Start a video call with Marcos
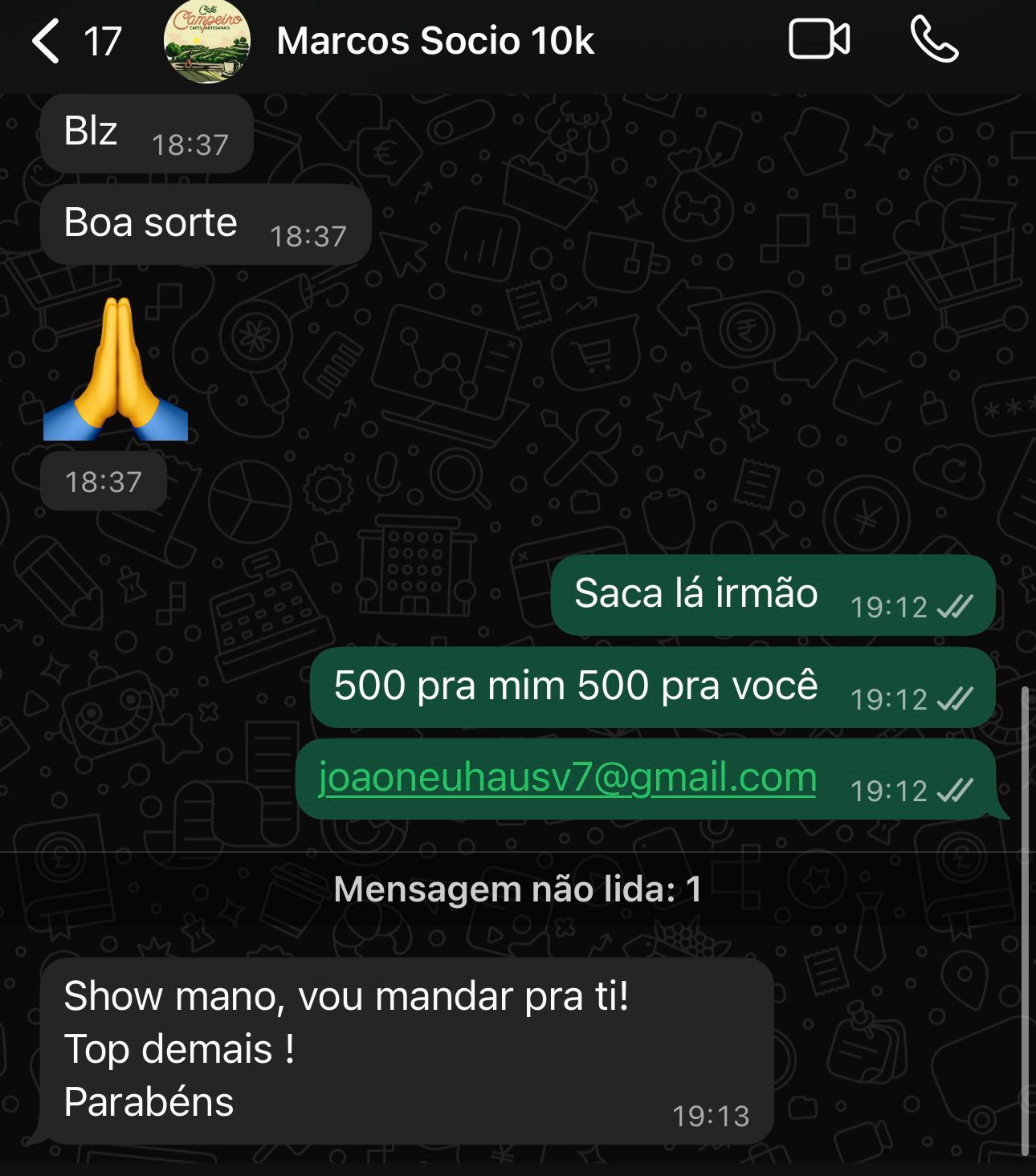Screen dimensions: 1036x1176 coord(819,40)
